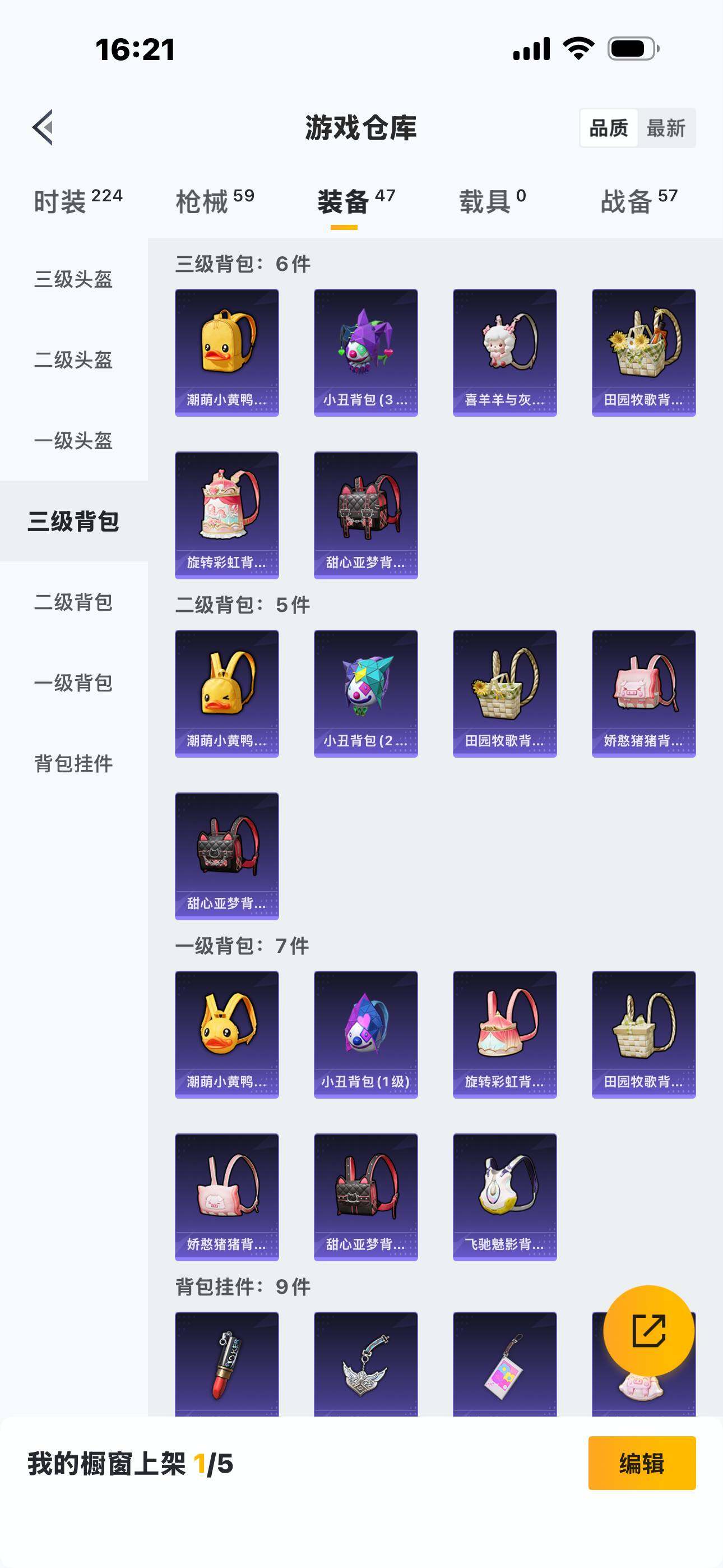This screenshot has height=1568, width=723.
Task: Open the 背包挂件 category
Action: tap(73, 763)
